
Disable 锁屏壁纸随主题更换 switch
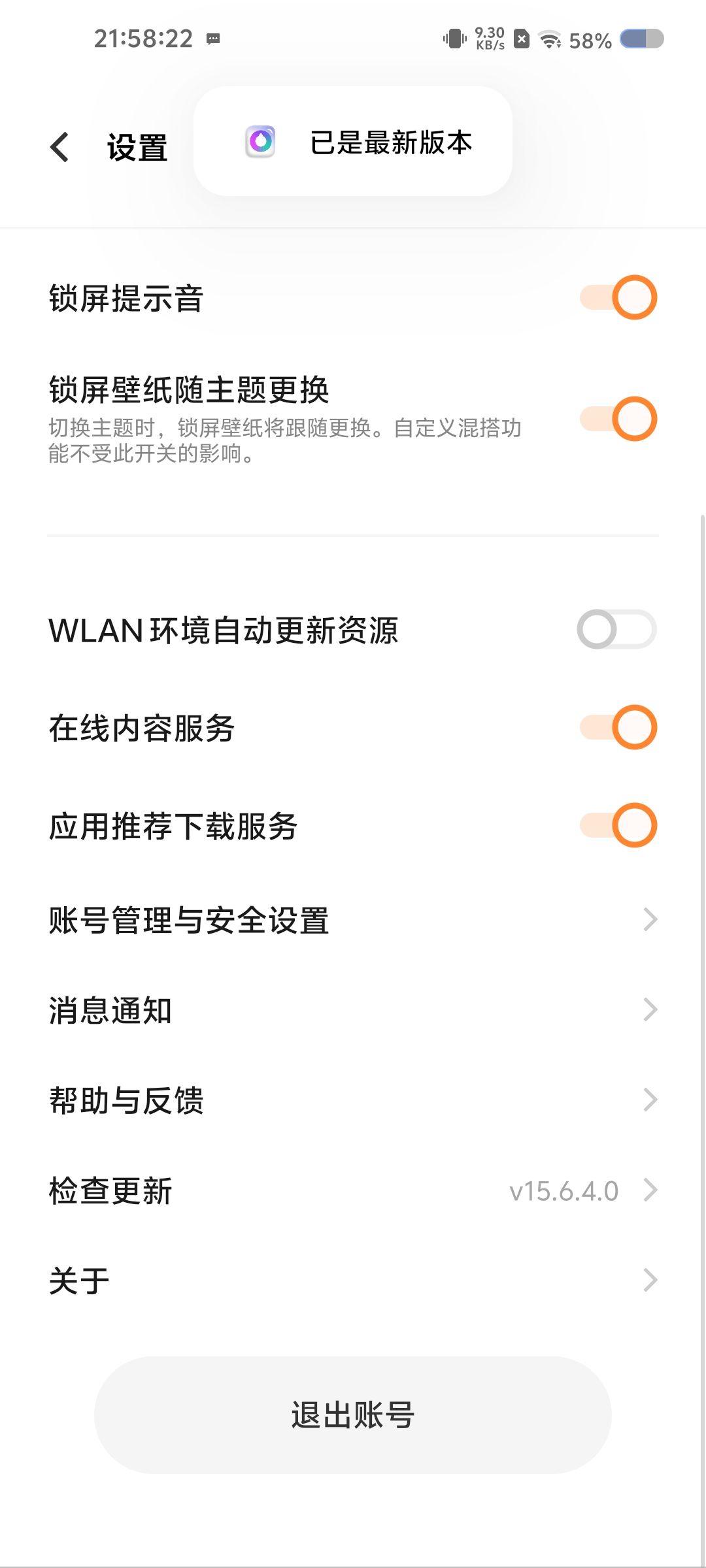click(x=618, y=419)
